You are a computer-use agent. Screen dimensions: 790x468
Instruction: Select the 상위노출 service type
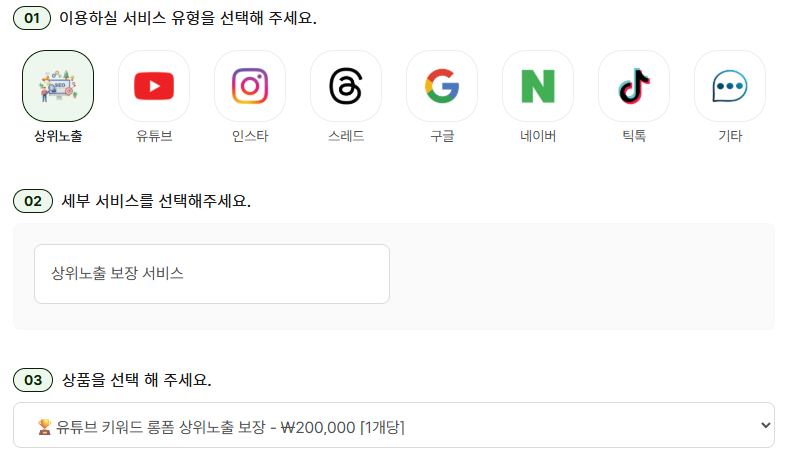pyautogui.click(x=58, y=86)
